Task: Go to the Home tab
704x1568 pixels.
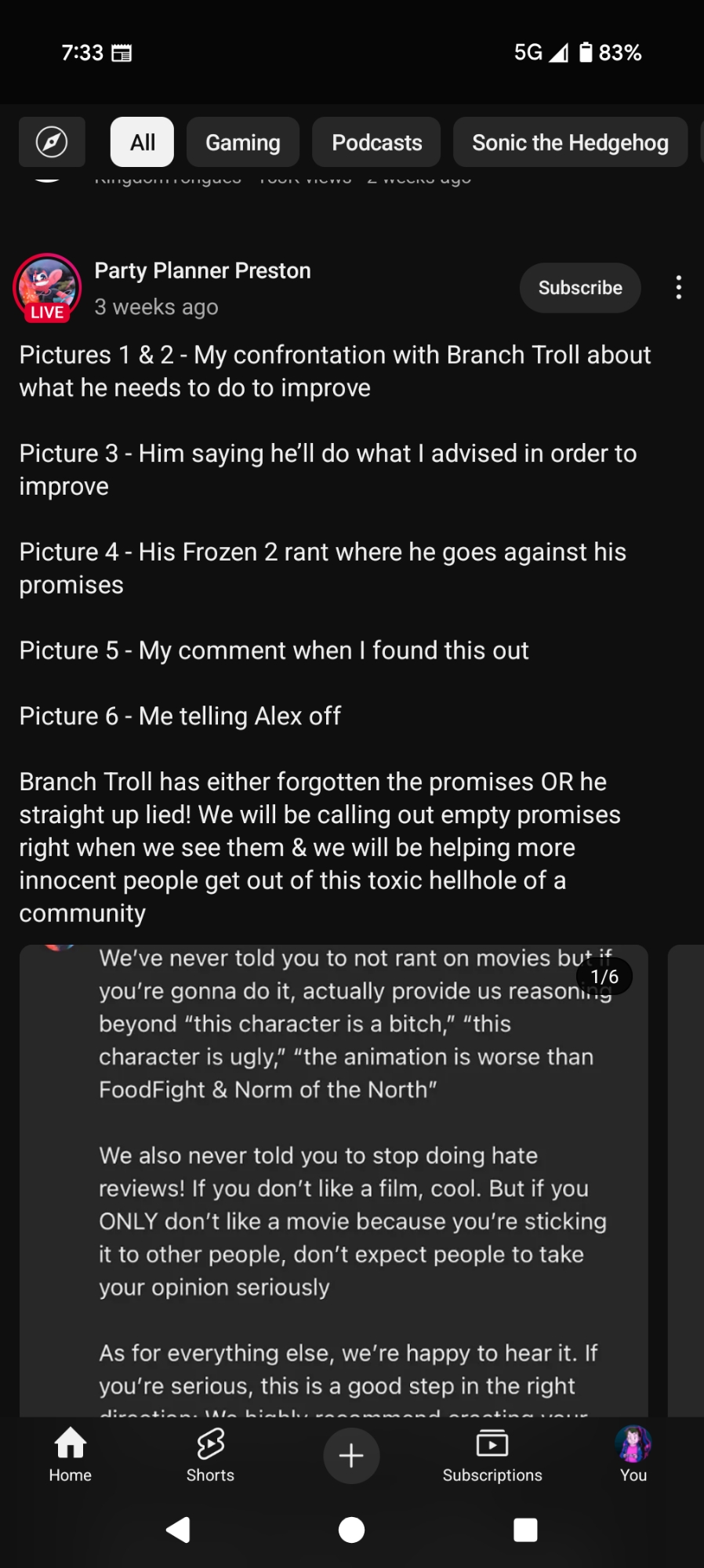Action: point(71,1455)
